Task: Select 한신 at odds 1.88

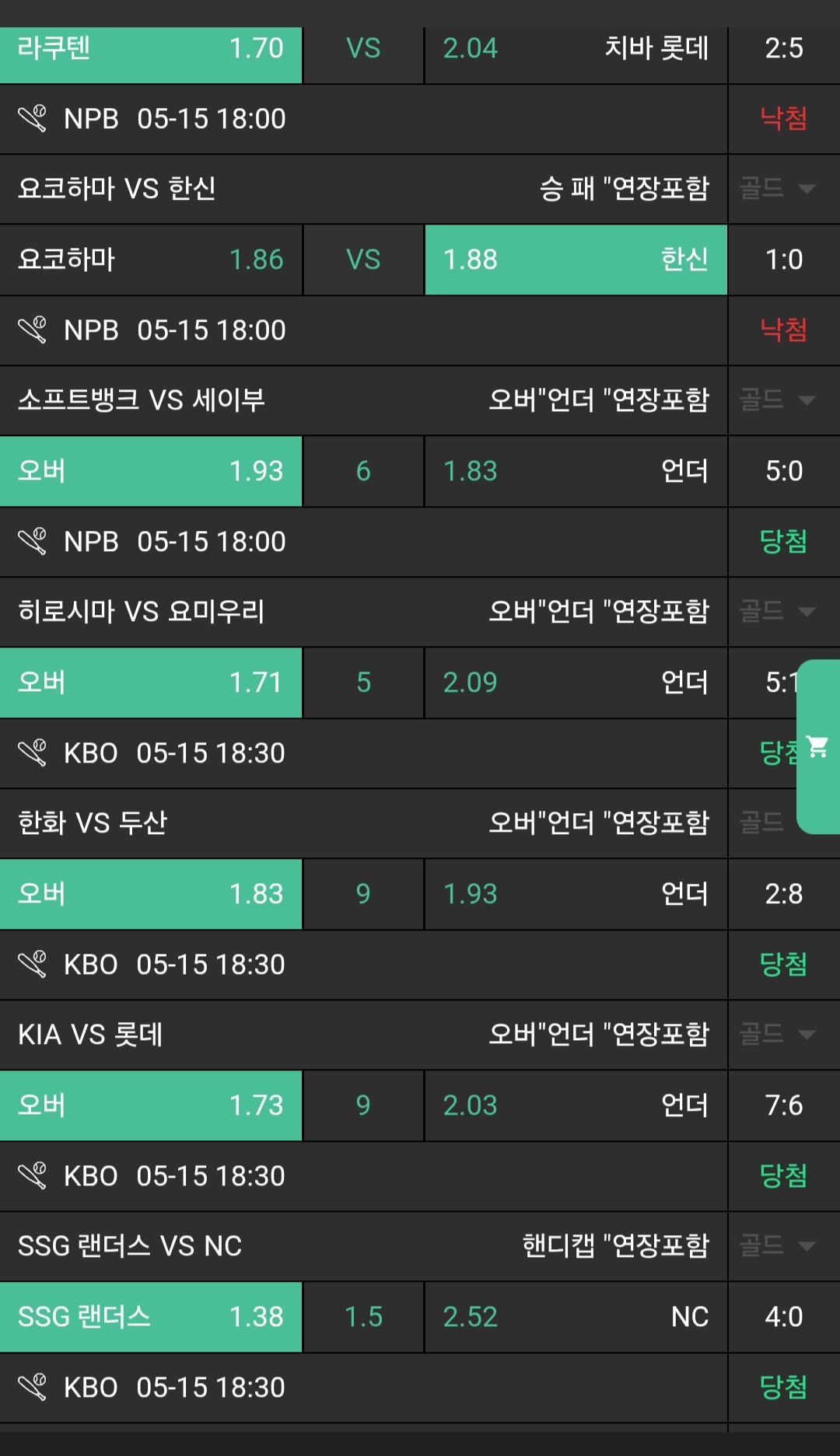Action: coord(576,260)
